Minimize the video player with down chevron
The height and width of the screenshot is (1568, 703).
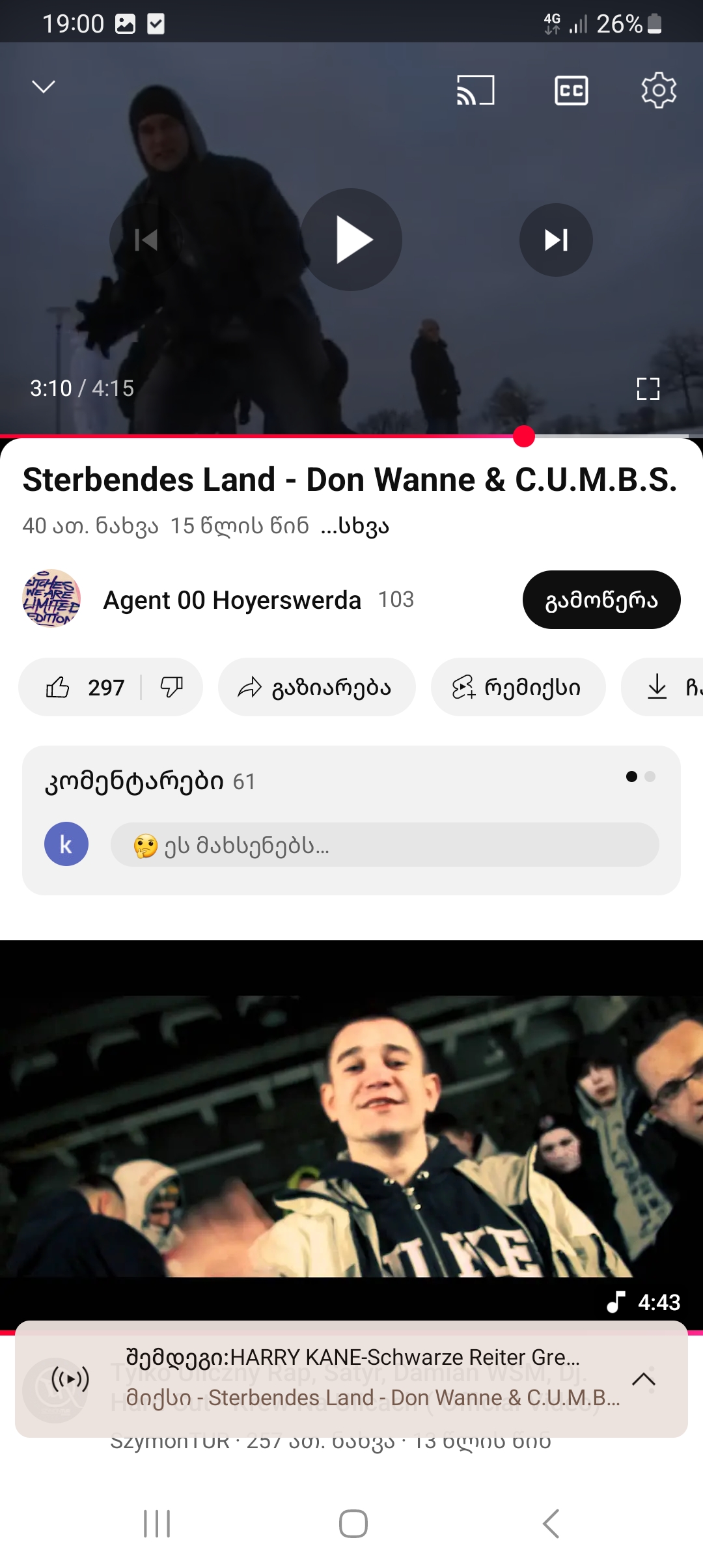point(44,87)
